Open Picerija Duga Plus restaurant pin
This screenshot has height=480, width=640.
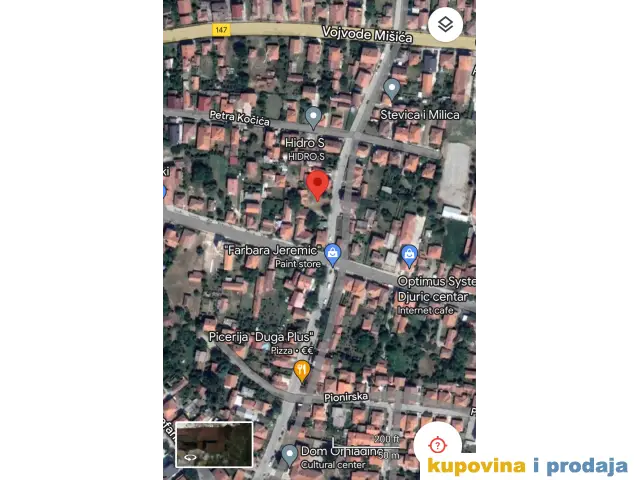click(302, 373)
